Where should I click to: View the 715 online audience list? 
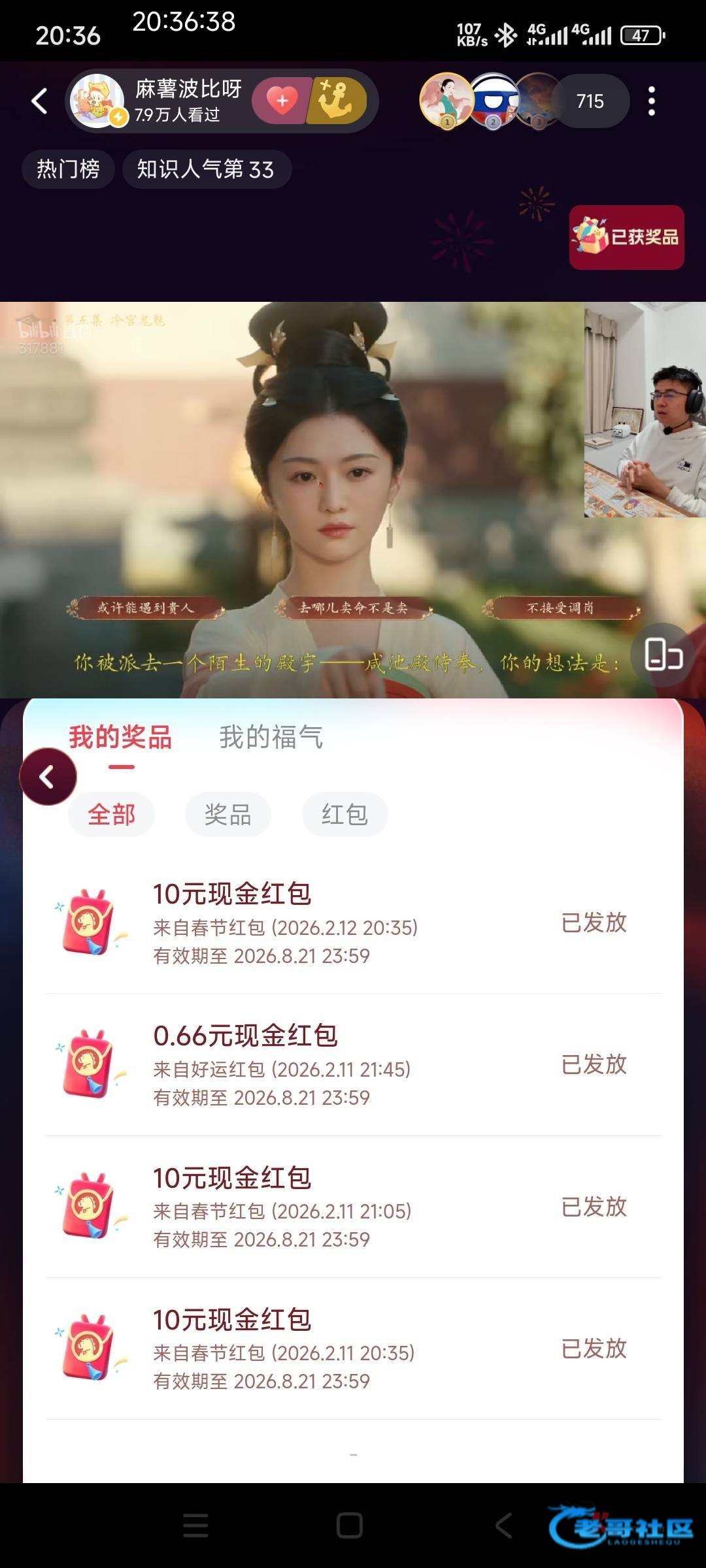click(x=590, y=101)
